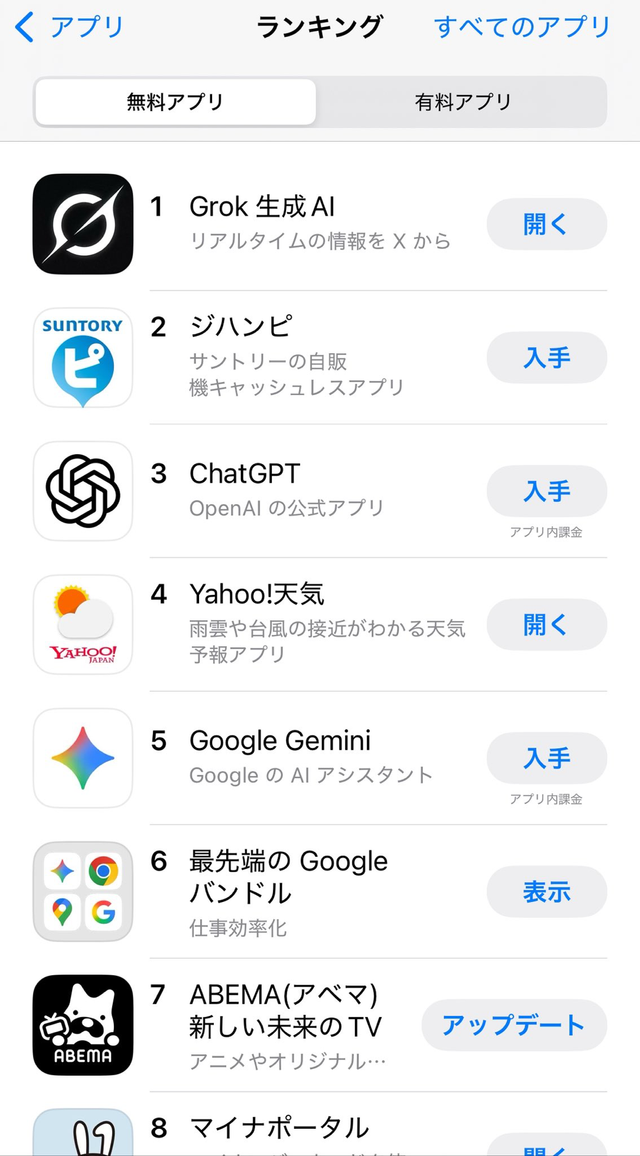Switch to 有料アプリ tab
The image size is (640, 1156).
coord(462,102)
